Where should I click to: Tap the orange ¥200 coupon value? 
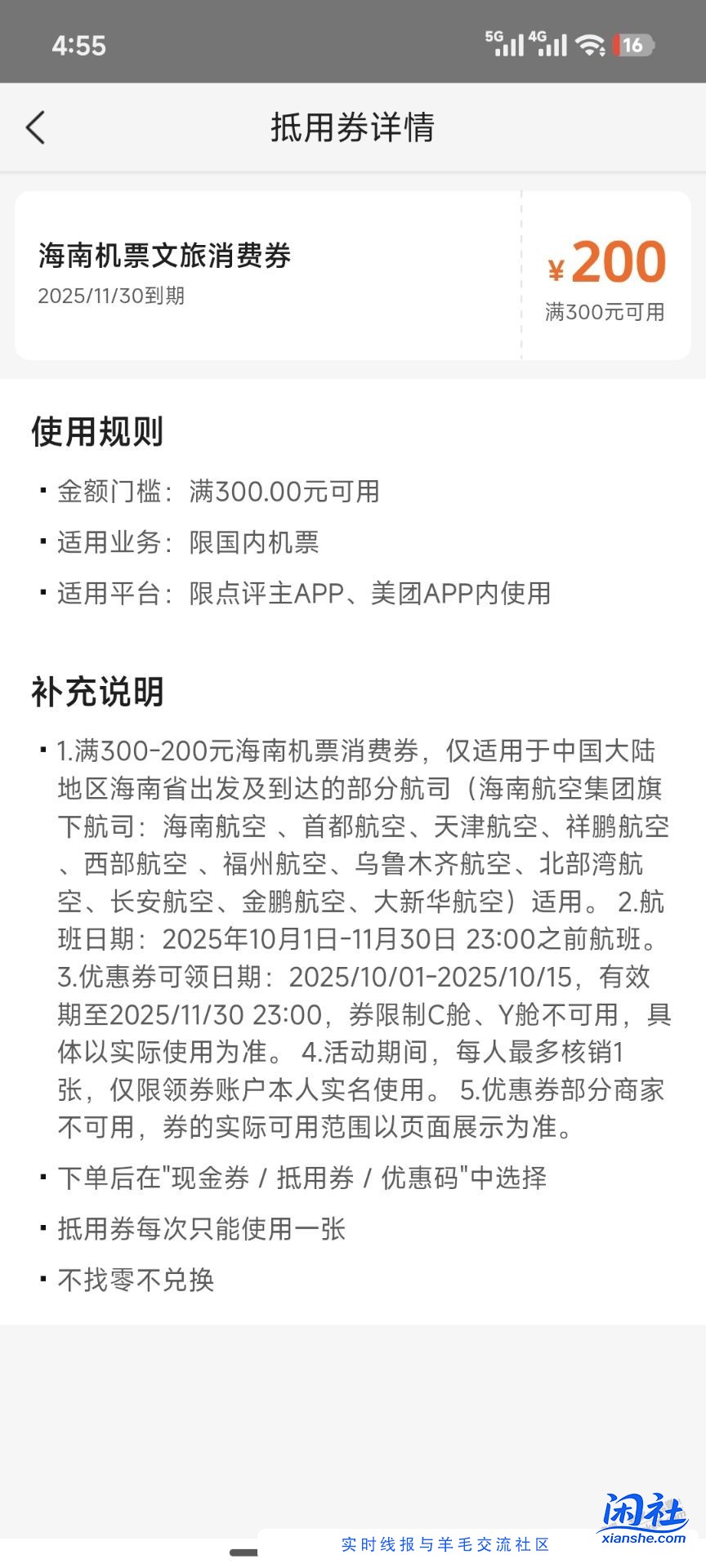(x=608, y=261)
